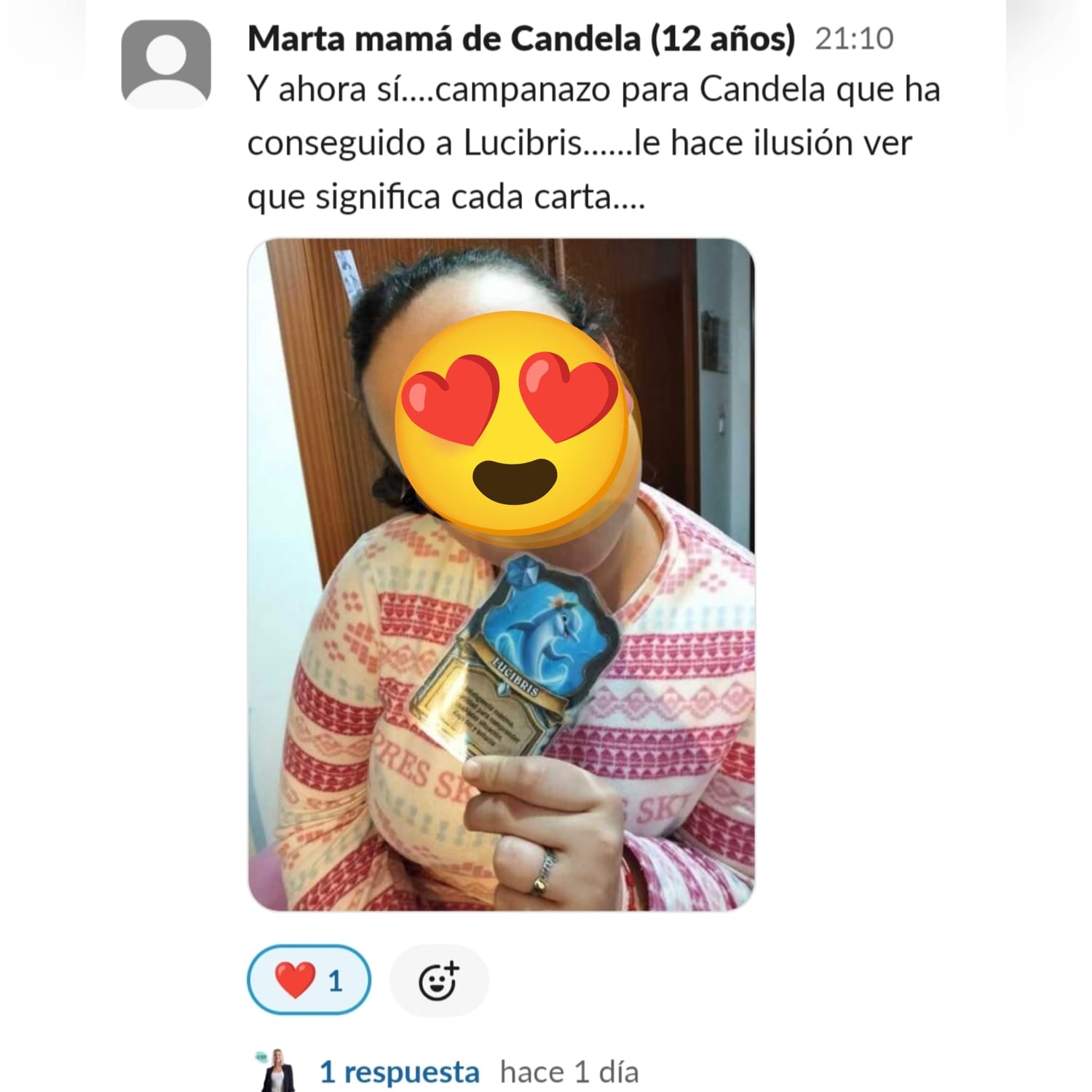
Task: View Marta mamá de Candela's profile avatar
Action: pos(166,65)
